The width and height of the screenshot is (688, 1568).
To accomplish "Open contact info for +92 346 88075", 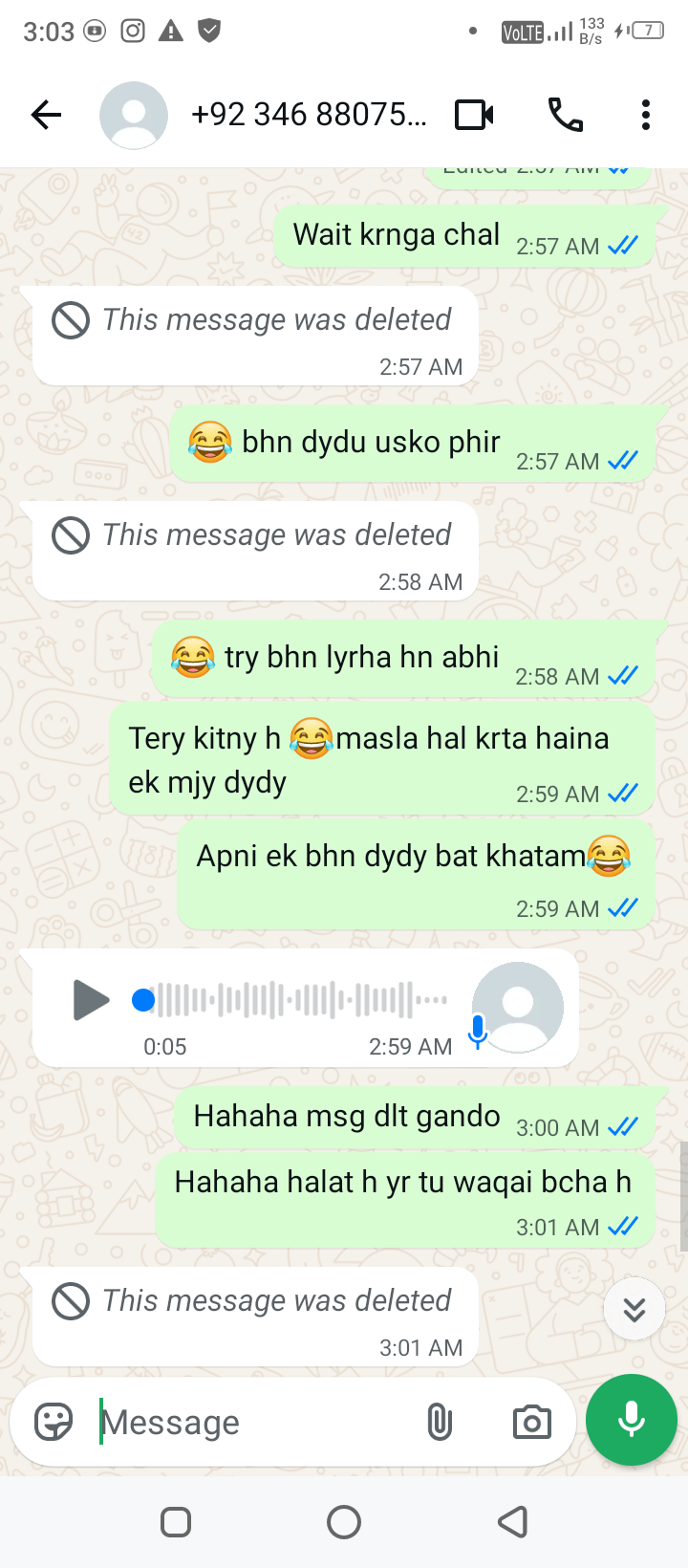I will [309, 116].
